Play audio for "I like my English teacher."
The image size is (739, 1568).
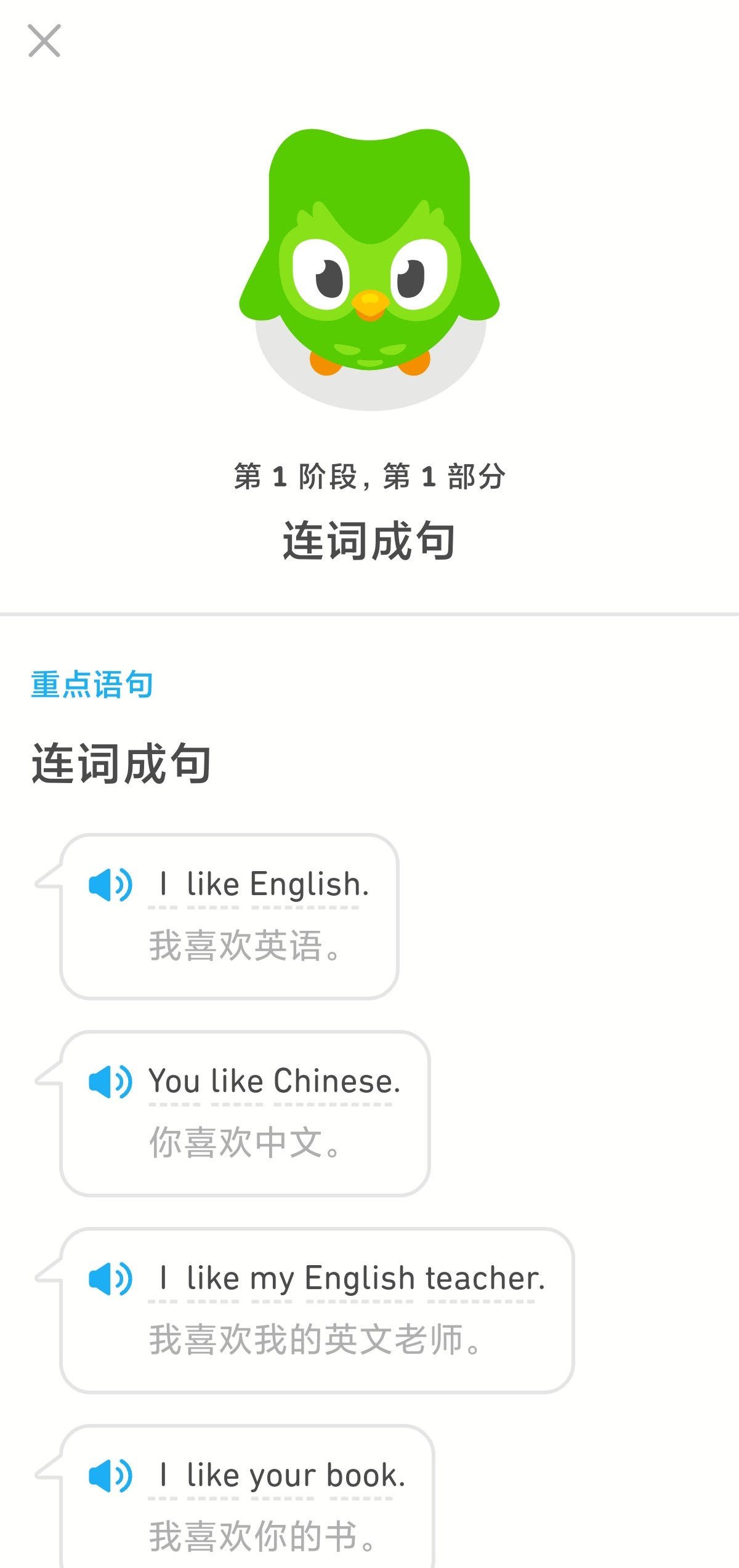tap(110, 1279)
